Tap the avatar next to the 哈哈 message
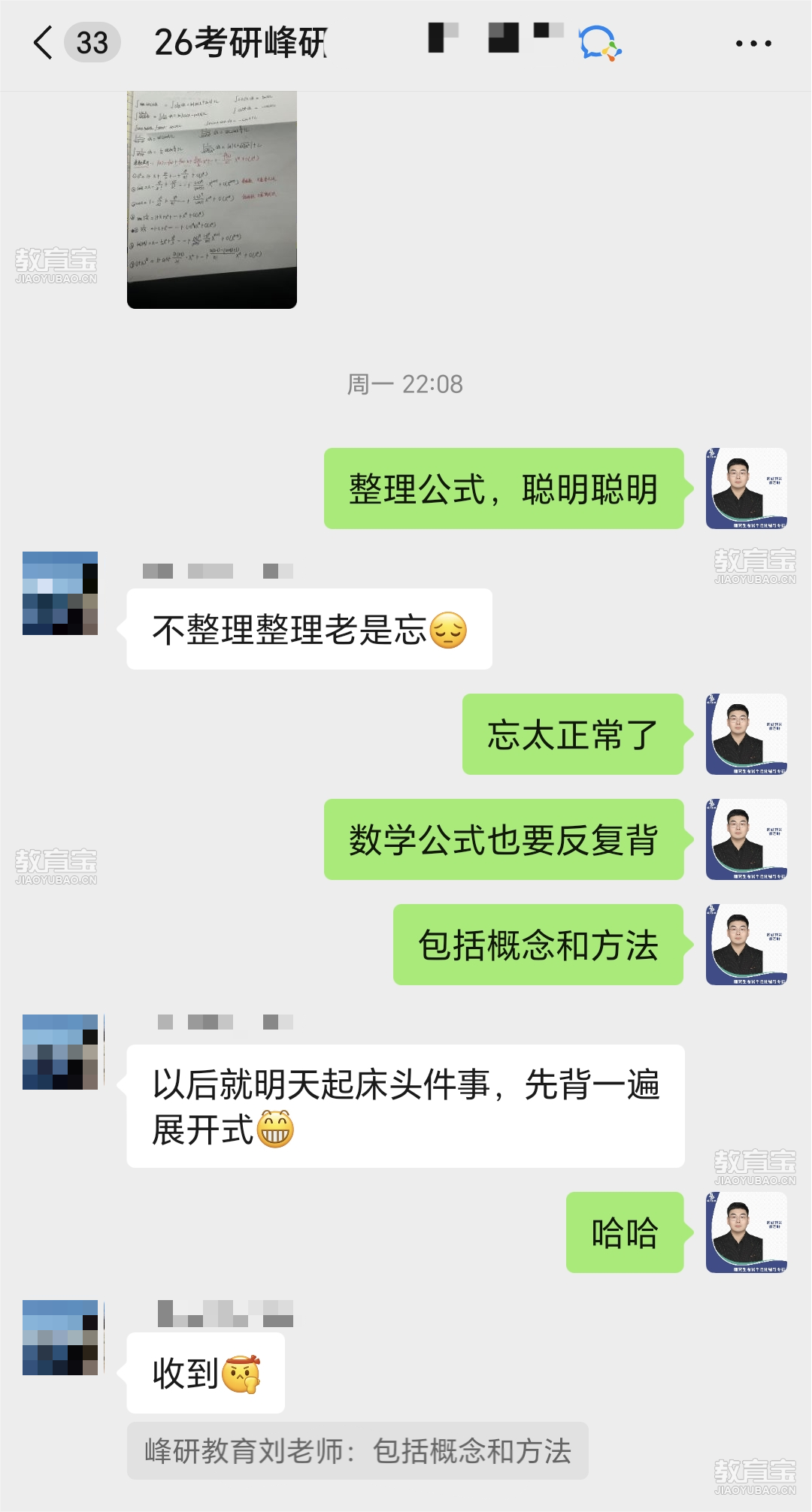Viewport: 812px width, 1512px height. 746,1232
